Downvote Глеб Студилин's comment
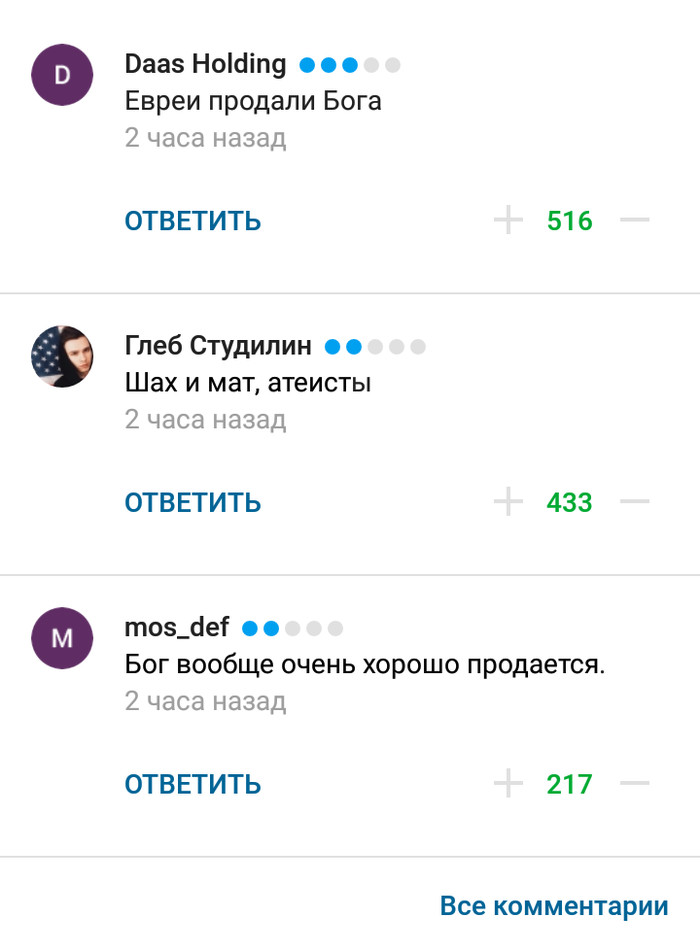 coord(635,502)
